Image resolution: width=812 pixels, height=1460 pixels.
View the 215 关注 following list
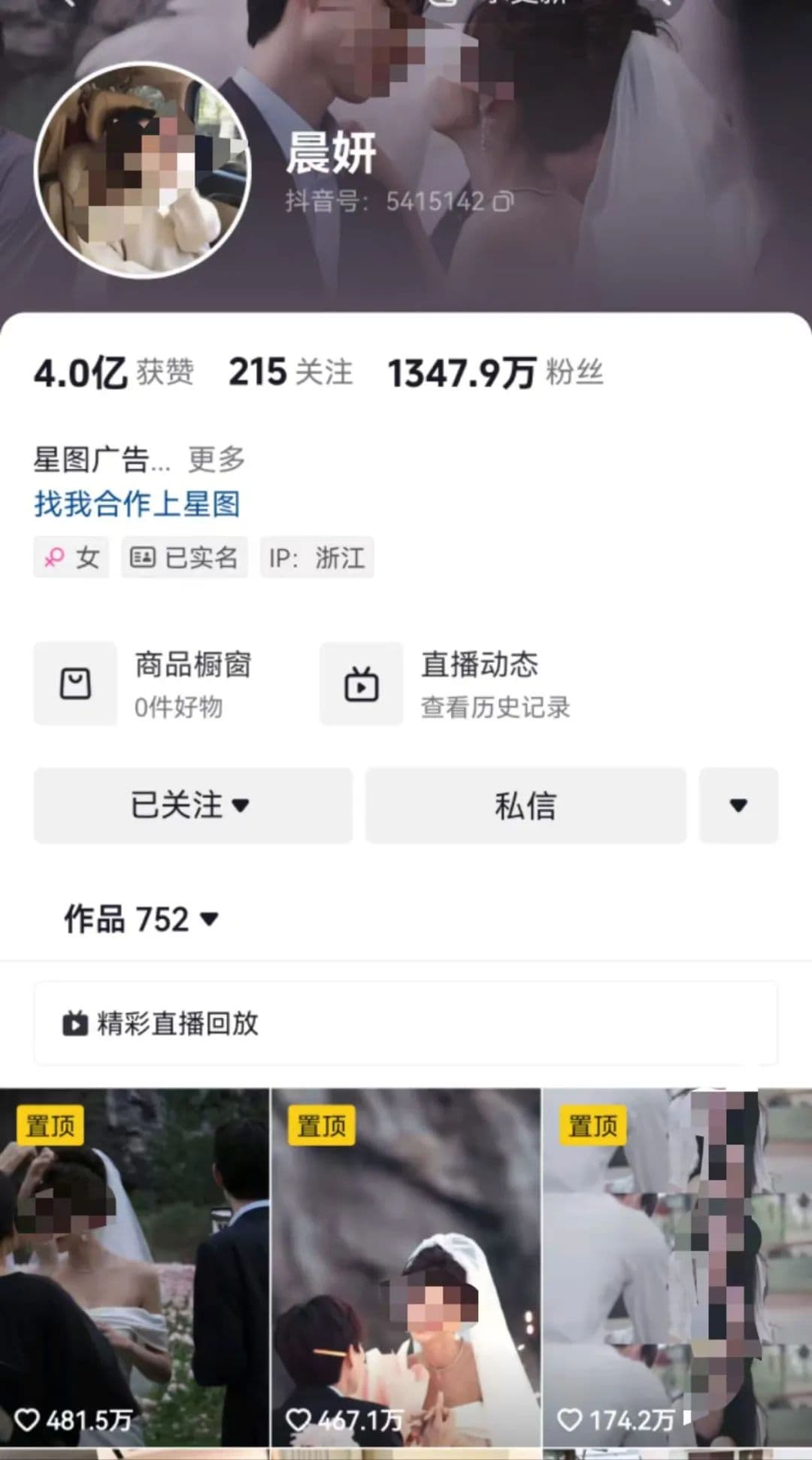(x=290, y=373)
